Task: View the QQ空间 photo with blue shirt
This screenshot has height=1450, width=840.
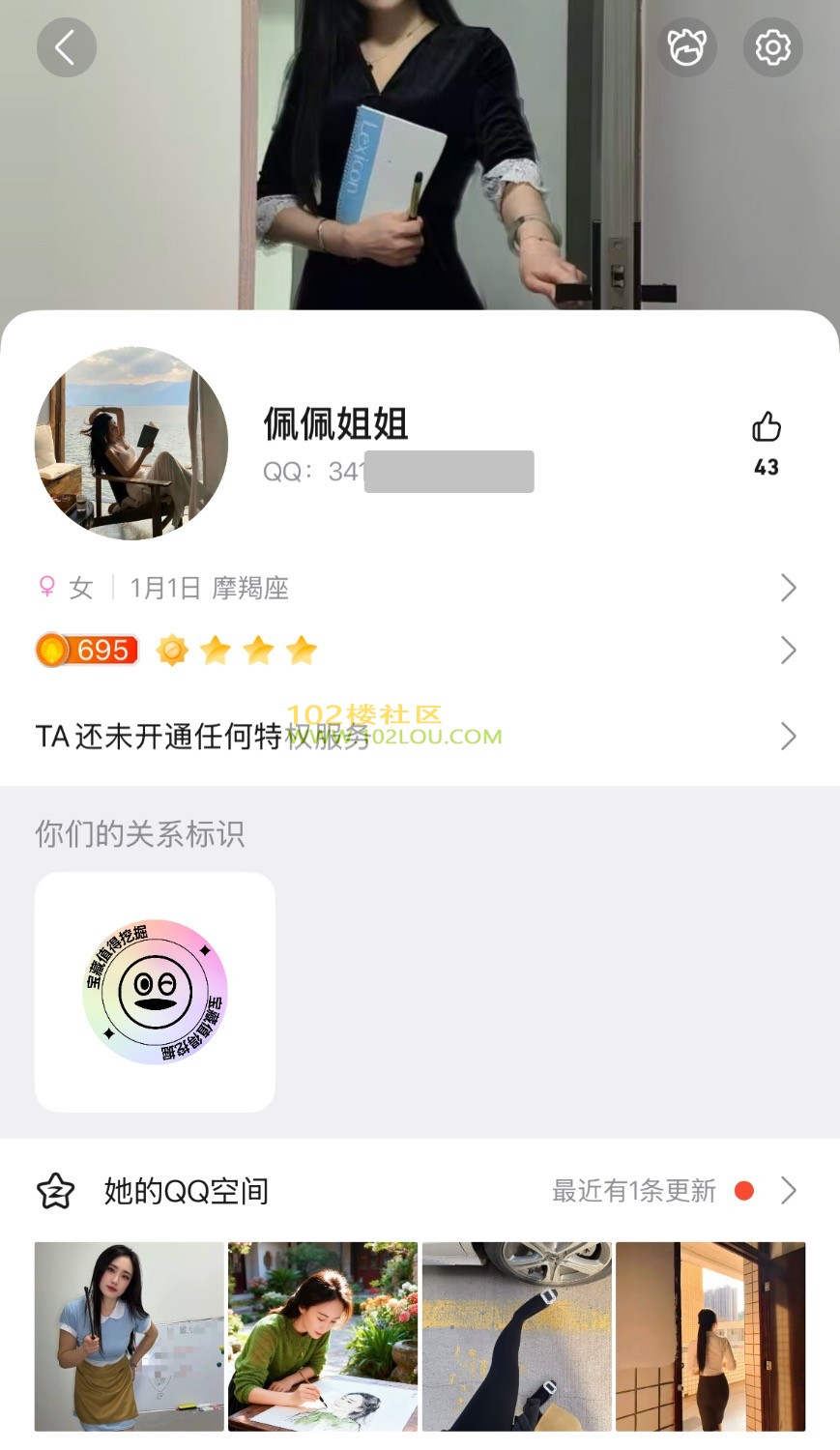Action: (x=130, y=1336)
